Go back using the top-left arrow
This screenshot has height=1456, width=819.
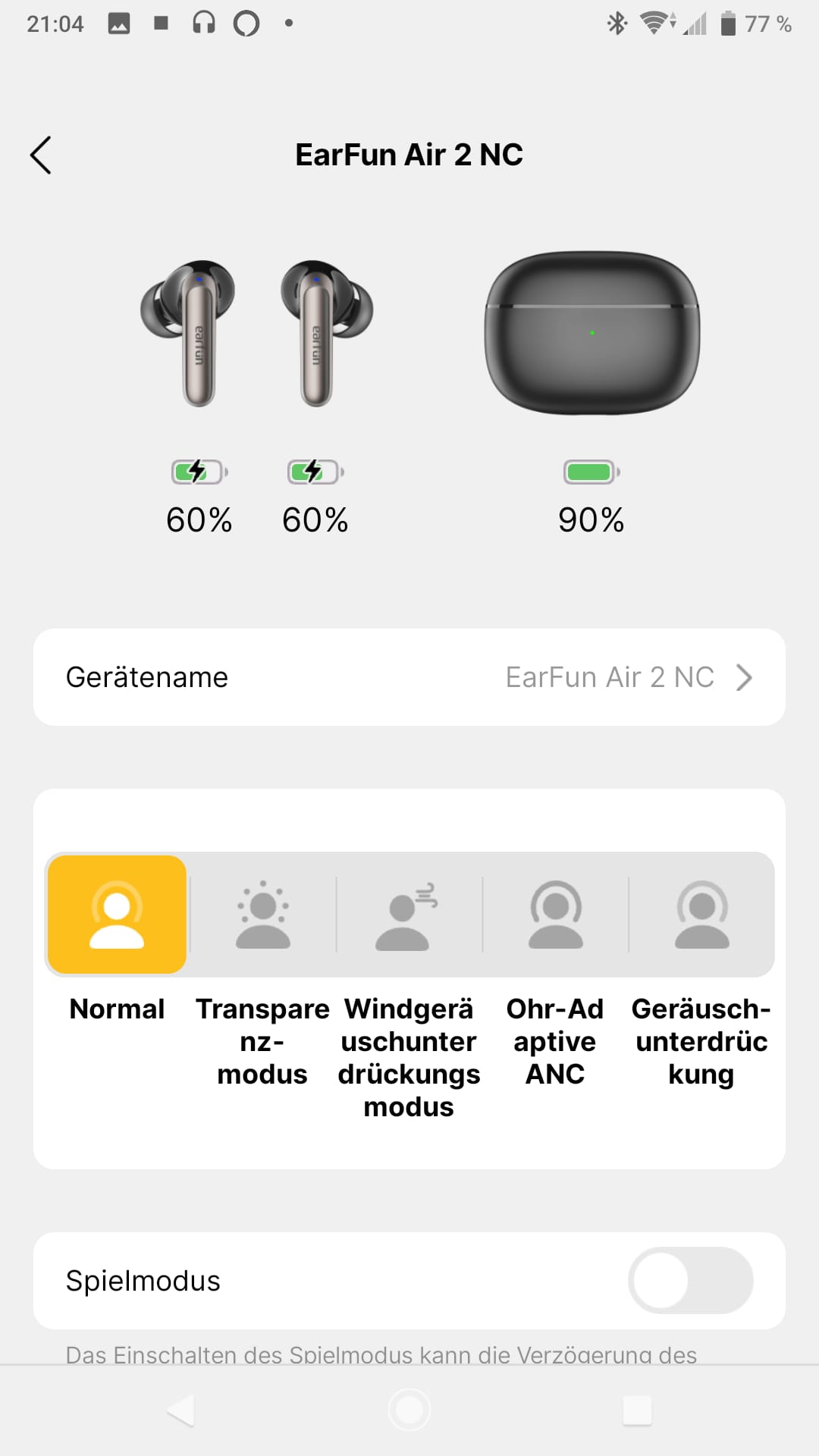[41, 155]
